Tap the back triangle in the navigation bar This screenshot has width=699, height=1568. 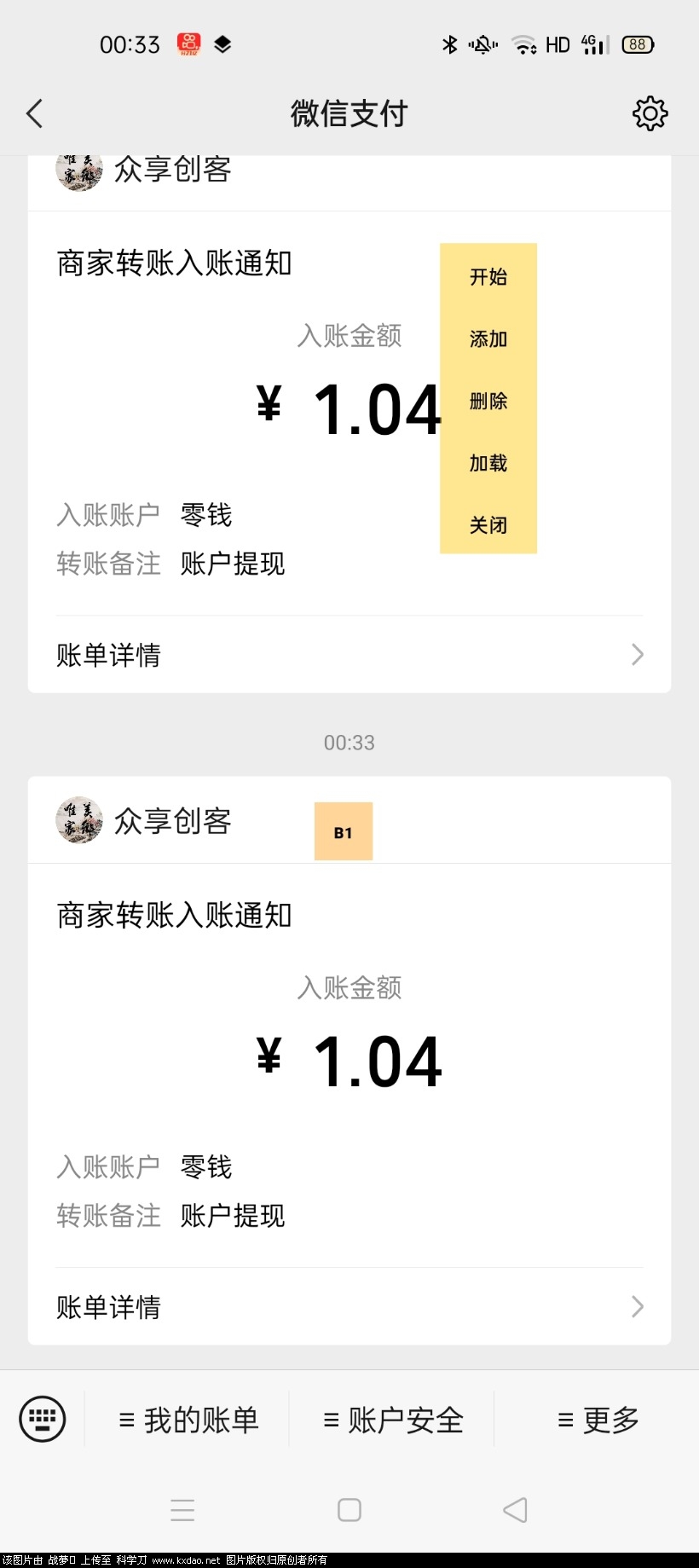(x=515, y=1509)
